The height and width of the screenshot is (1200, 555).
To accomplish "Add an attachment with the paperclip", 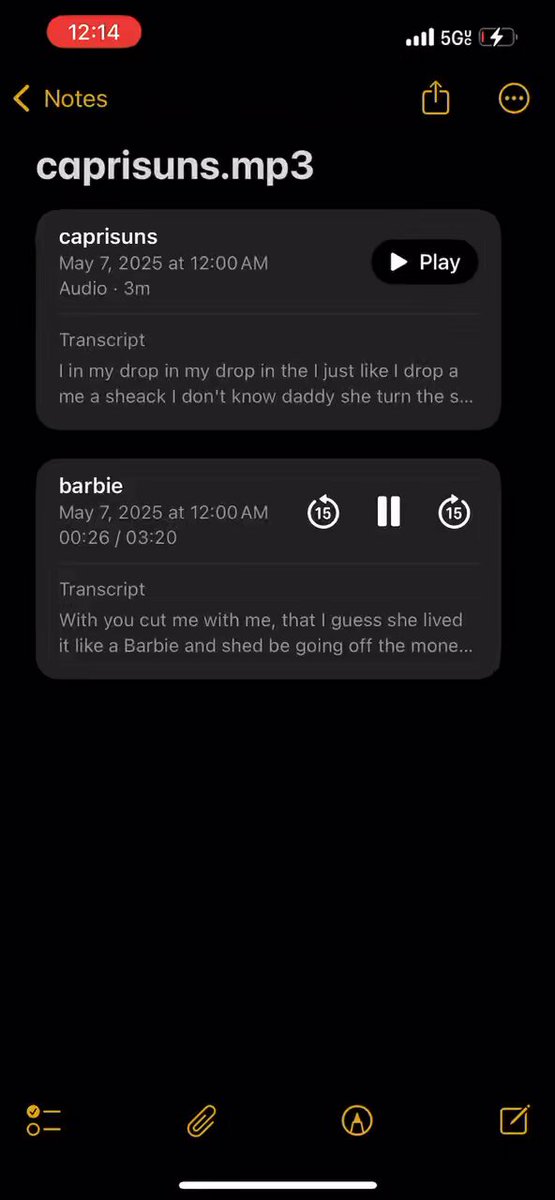I will pyautogui.click(x=202, y=1121).
